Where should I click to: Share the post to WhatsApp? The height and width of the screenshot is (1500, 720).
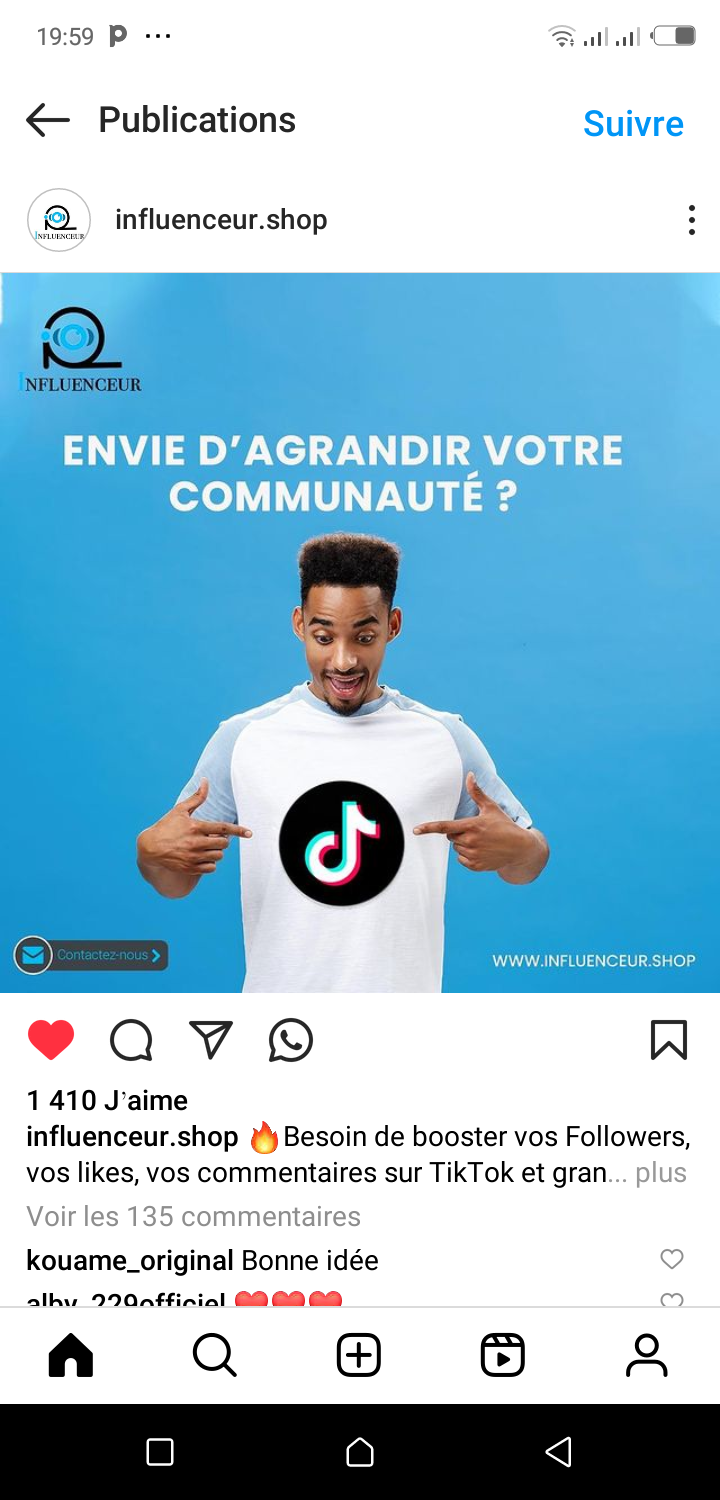(291, 1040)
